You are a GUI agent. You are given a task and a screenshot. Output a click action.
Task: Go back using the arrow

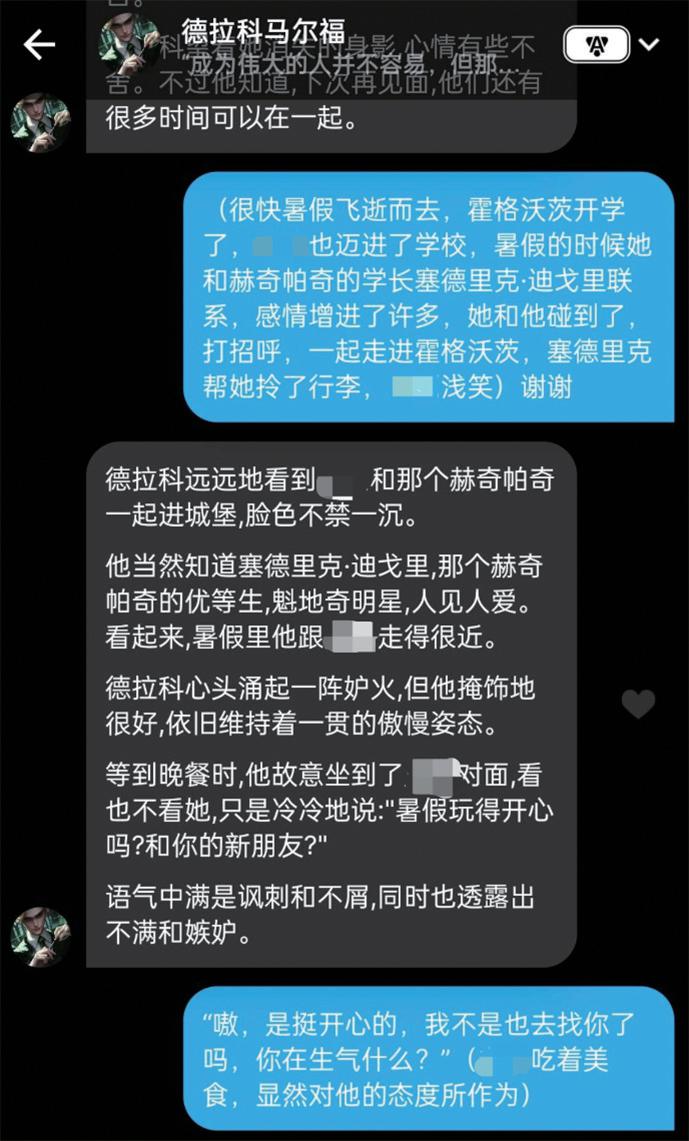39,44
